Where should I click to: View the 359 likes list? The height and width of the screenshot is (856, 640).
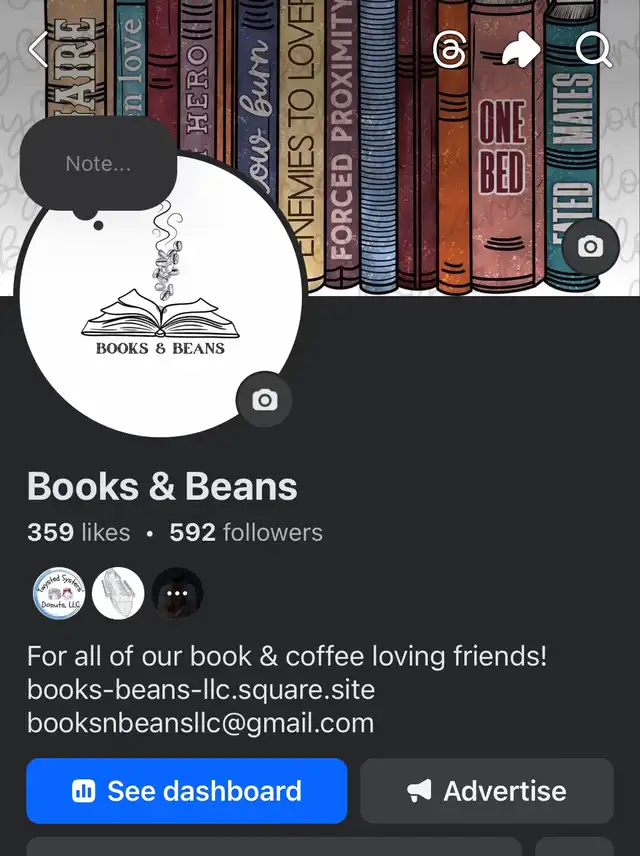click(x=78, y=533)
